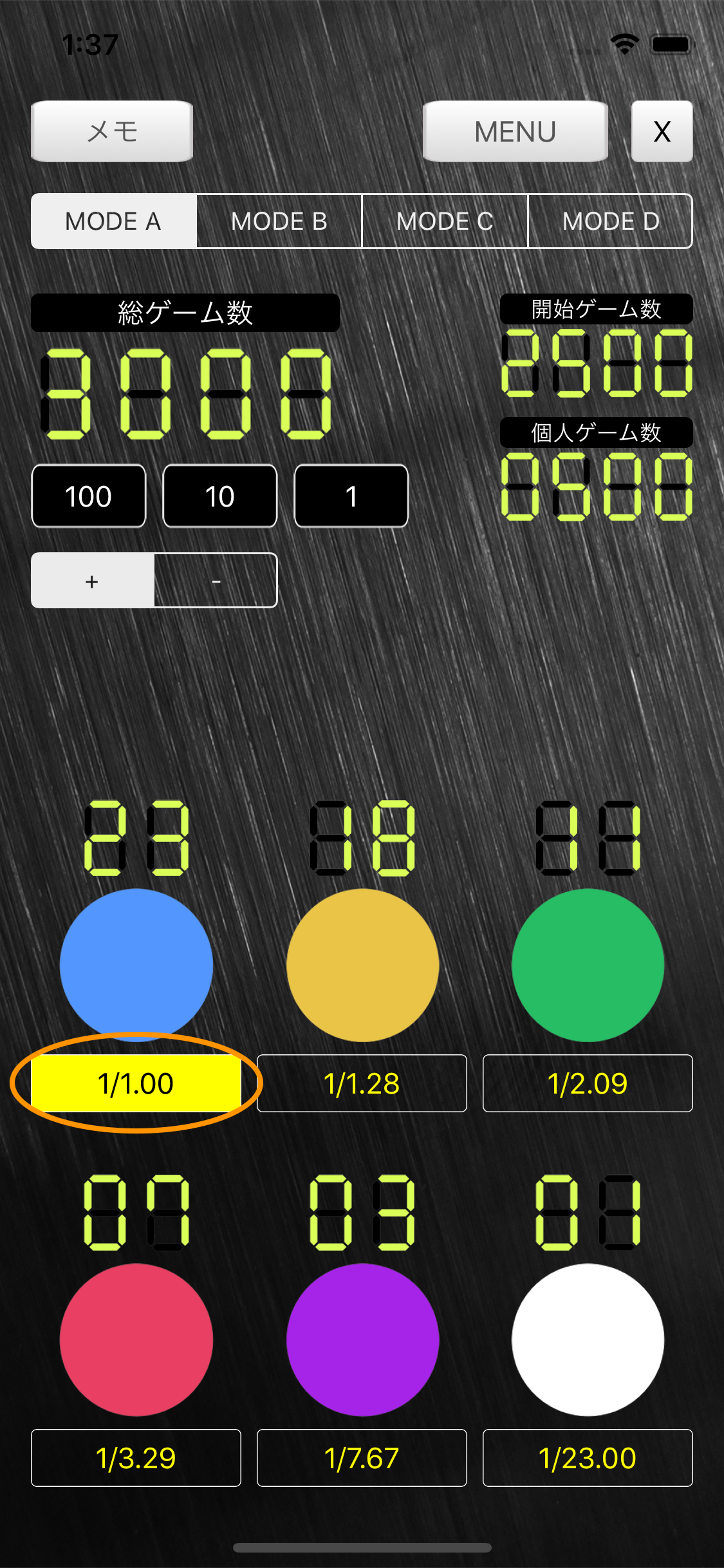This screenshot has width=724, height=1568.
Task: Tap the 10 increment button
Action: tap(220, 496)
